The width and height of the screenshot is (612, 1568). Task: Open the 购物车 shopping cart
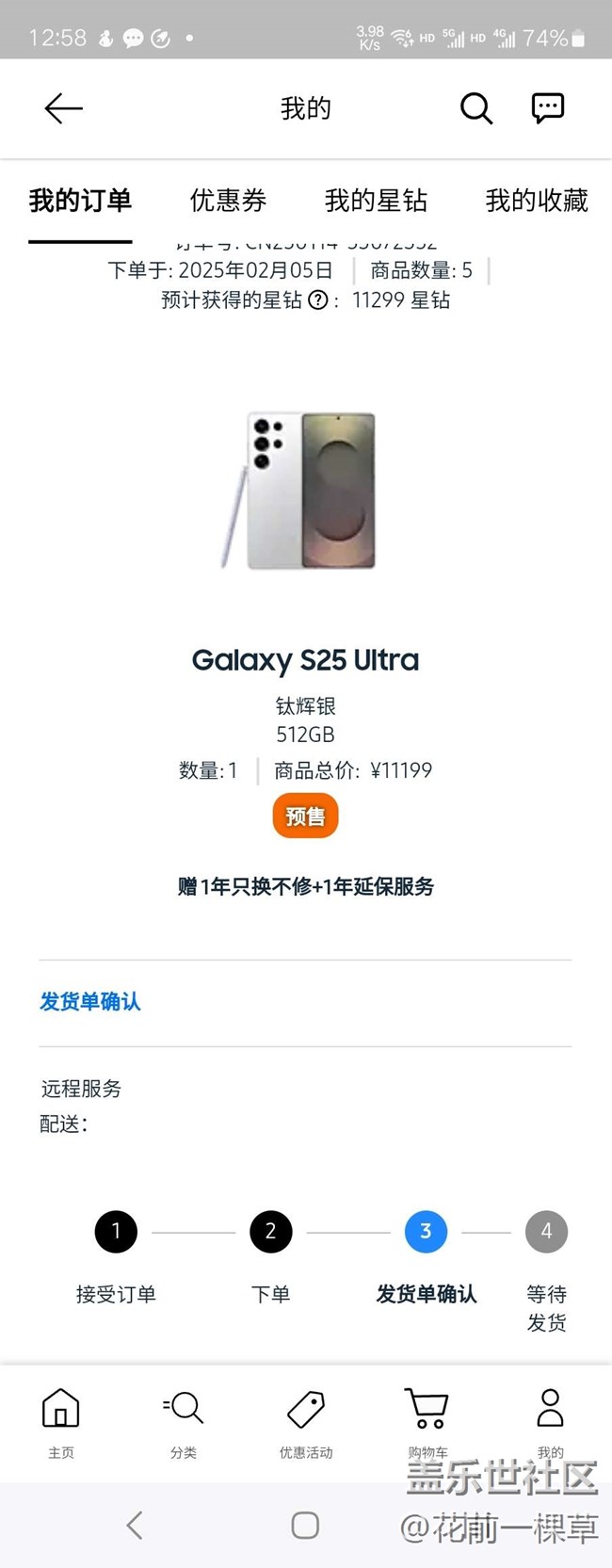coord(427,1423)
